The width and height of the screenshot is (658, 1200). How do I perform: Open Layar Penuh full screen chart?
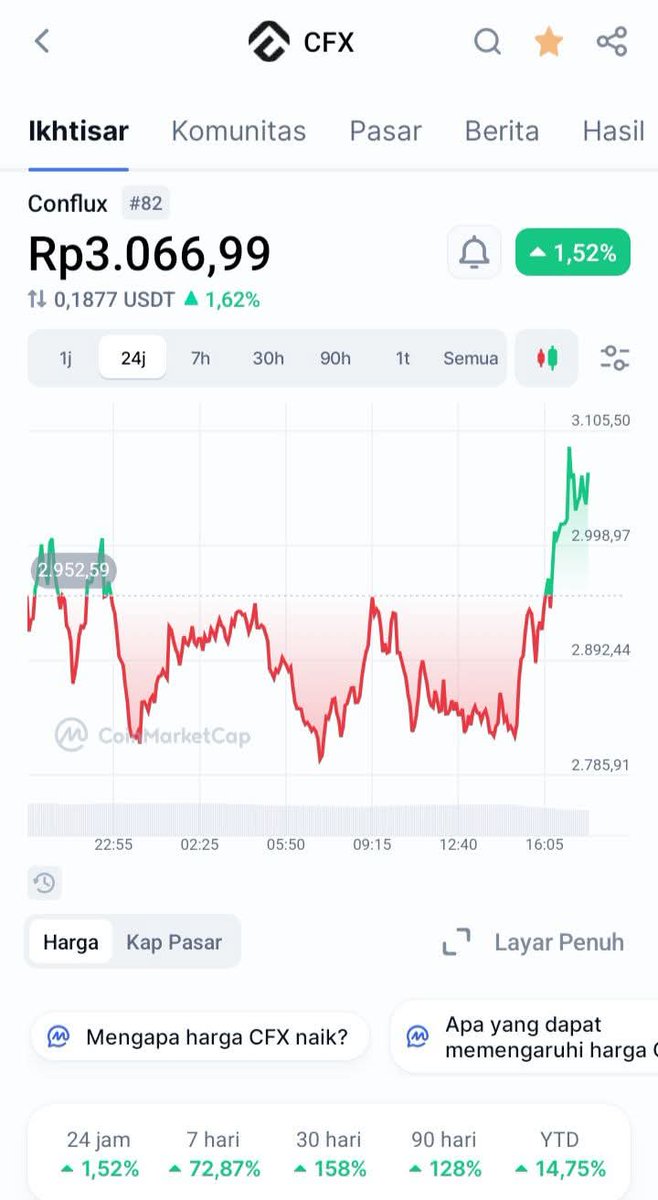(x=533, y=942)
